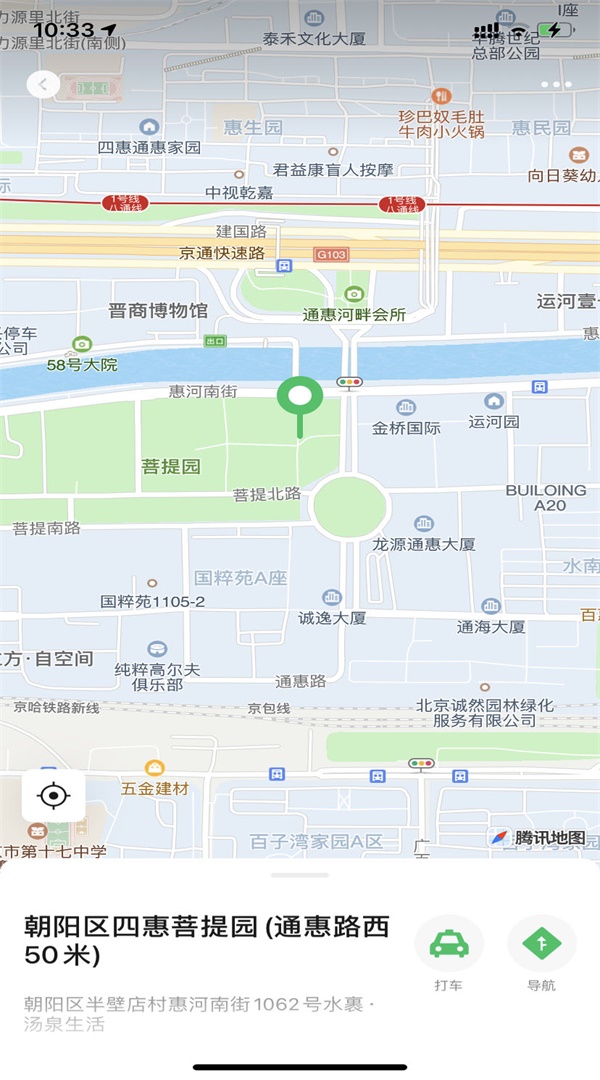600x1080 pixels.
Task: Recenter map on current location
Action: coord(53,796)
